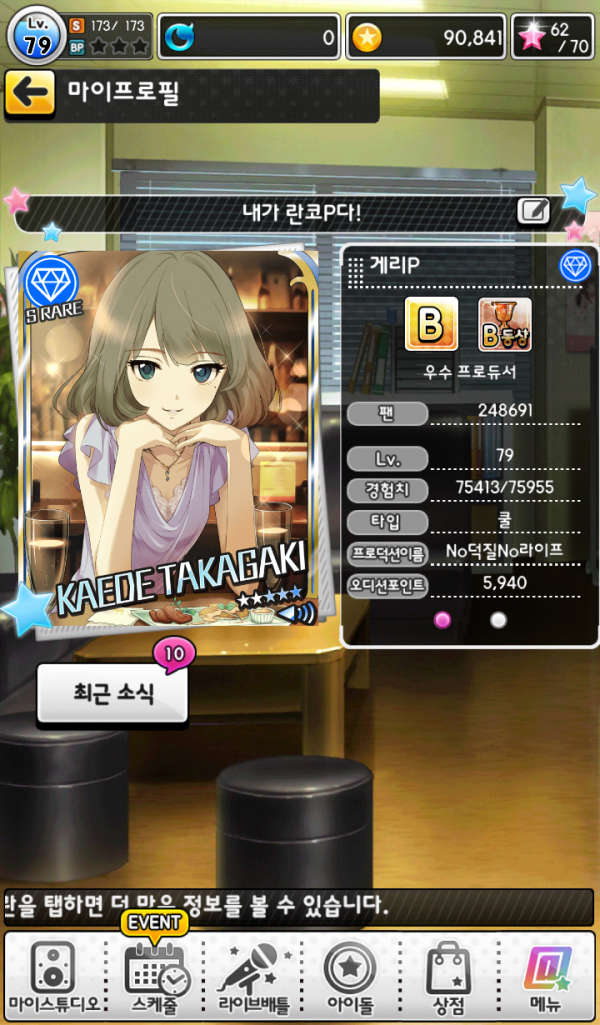Open 최근 소식 news
Image resolution: width=600 pixels, height=1025 pixels.
(112, 694)
